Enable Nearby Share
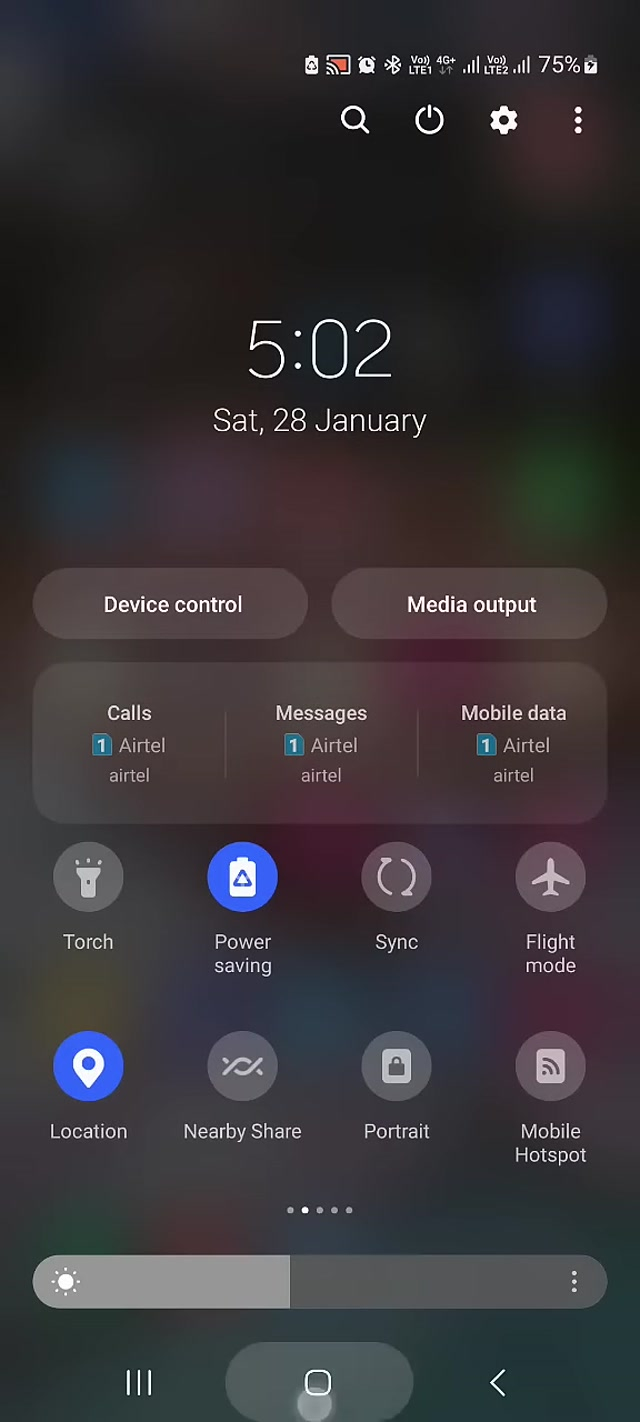The width and height of the screenshot is (640, 1422). point(242,1067)
